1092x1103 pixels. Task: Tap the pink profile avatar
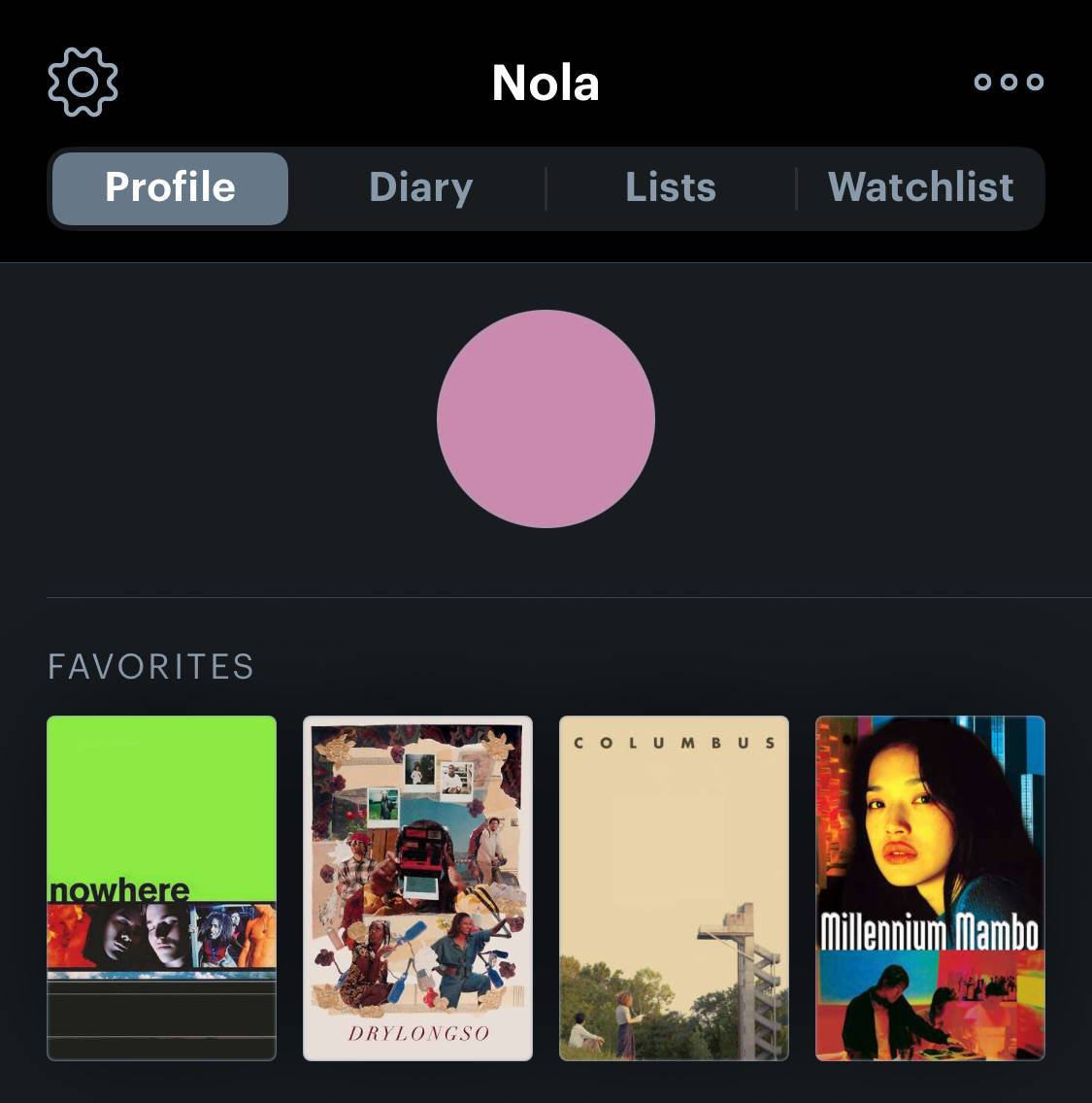[546, 418]
